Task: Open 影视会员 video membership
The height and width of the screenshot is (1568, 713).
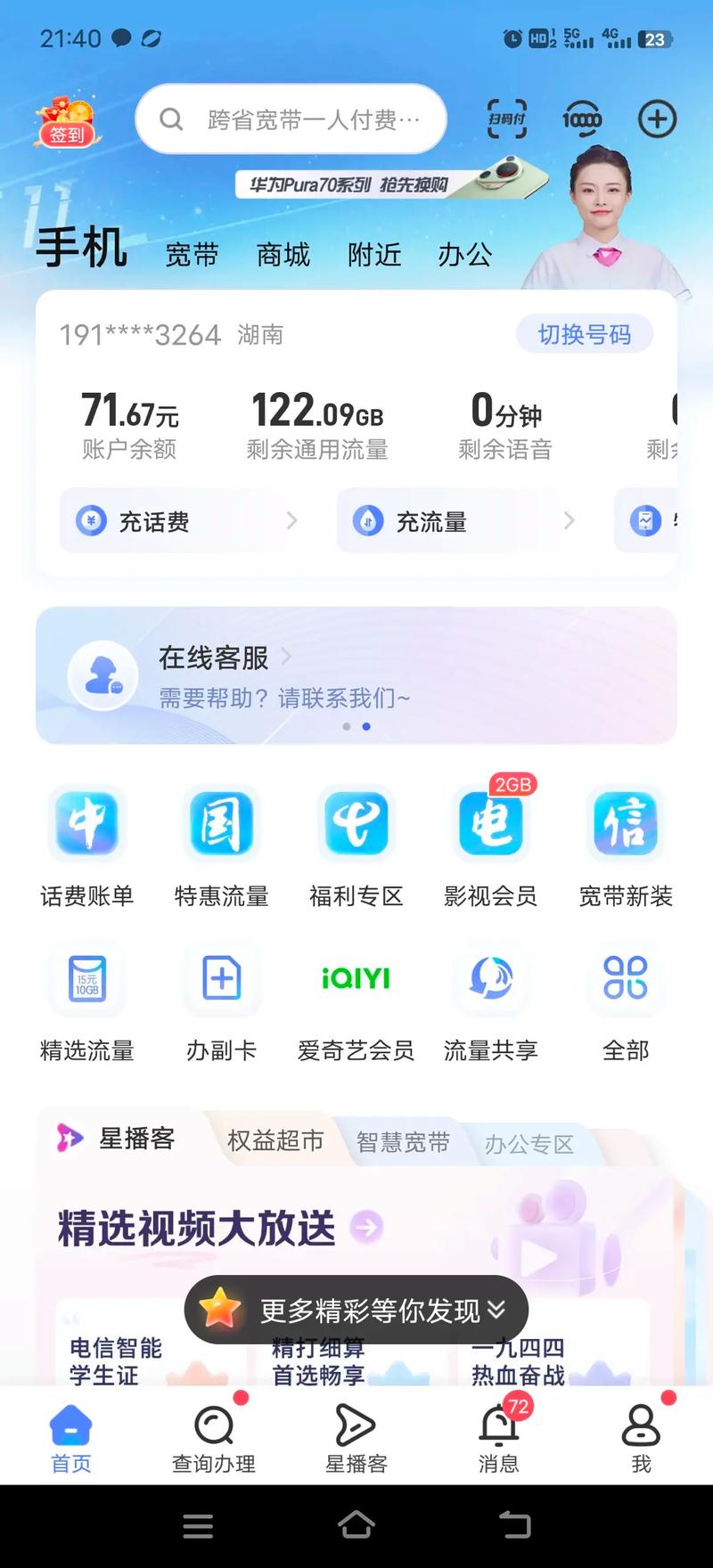Action: 490,842
